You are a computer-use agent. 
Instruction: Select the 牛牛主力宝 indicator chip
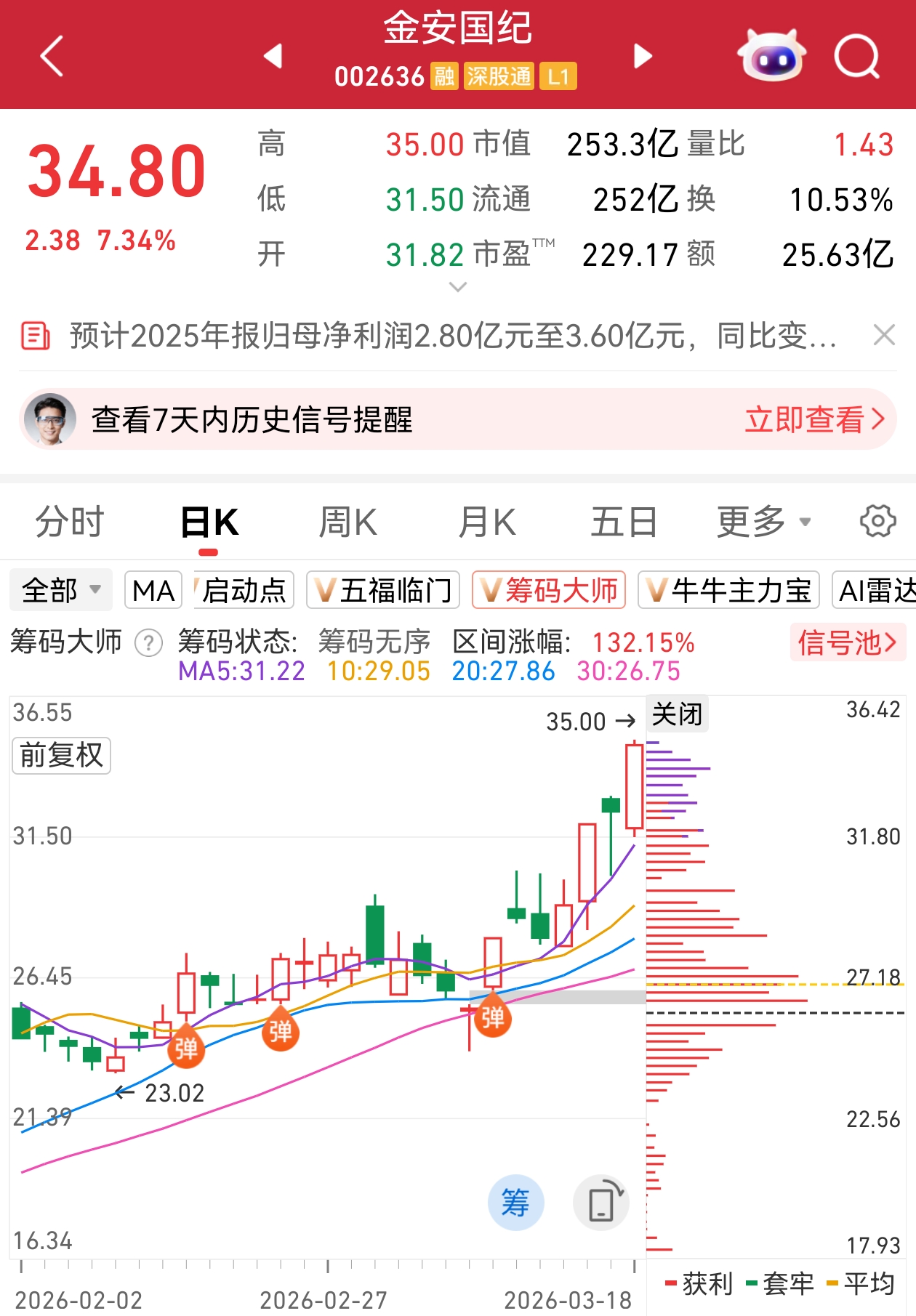(728, 589)
